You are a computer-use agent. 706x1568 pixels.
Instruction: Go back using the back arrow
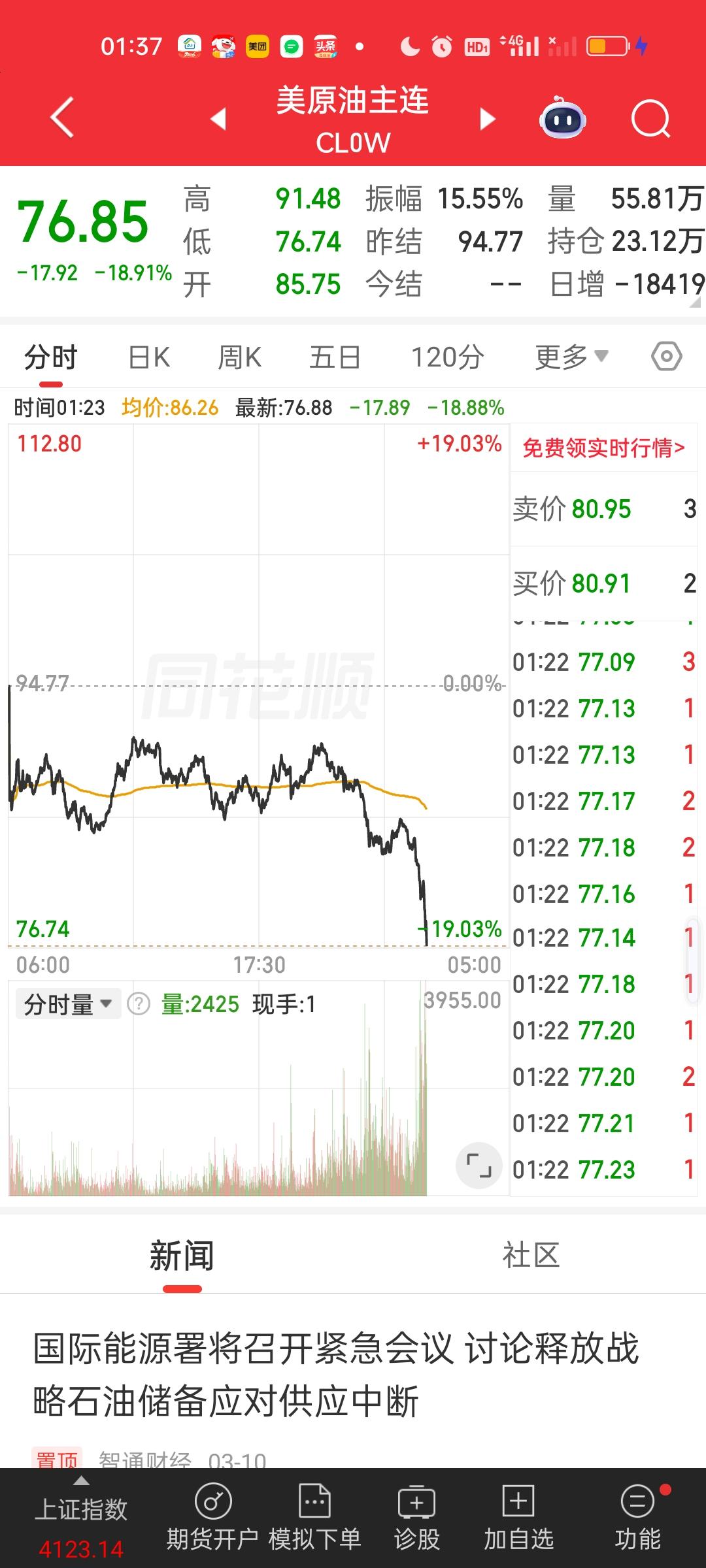[x=60, y=118]
